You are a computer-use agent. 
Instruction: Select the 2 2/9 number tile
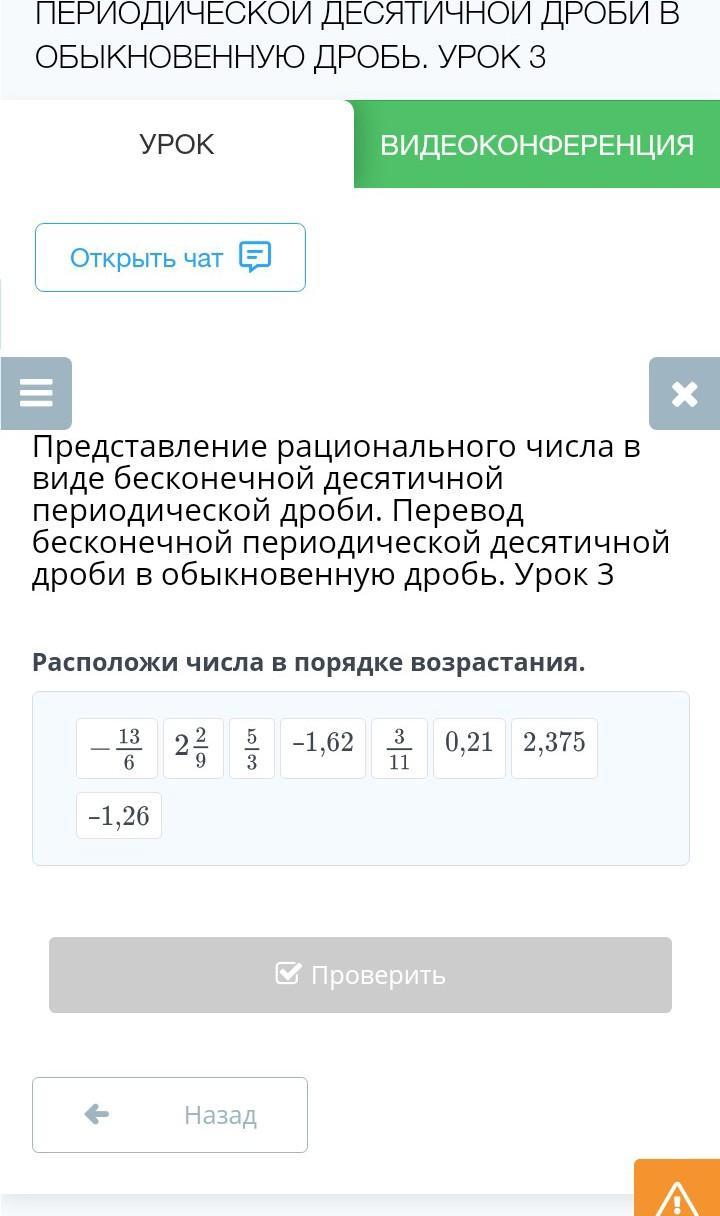(x=193, y=748)
